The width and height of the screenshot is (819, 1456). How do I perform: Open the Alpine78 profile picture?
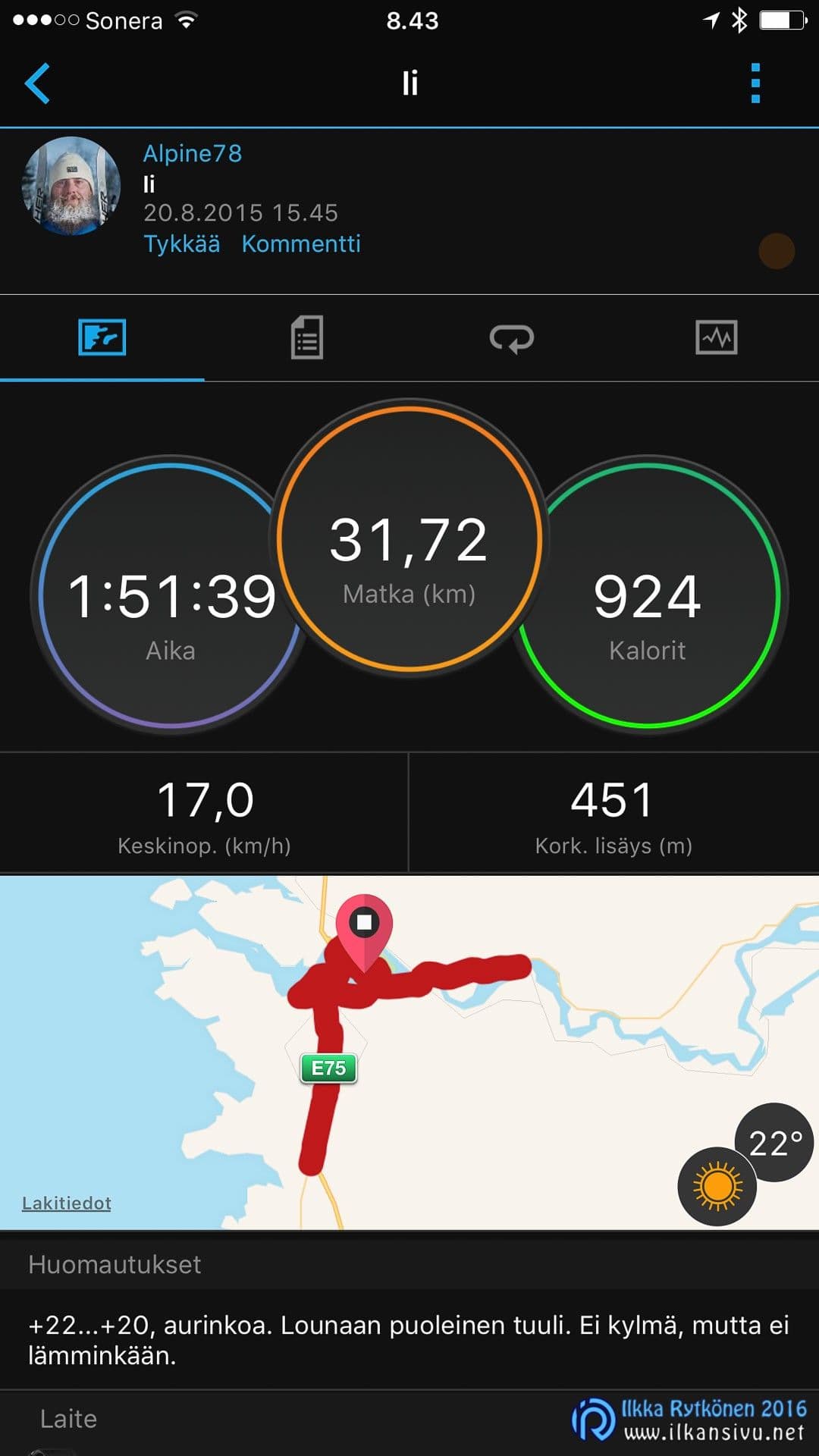click(x=71, y=186)
